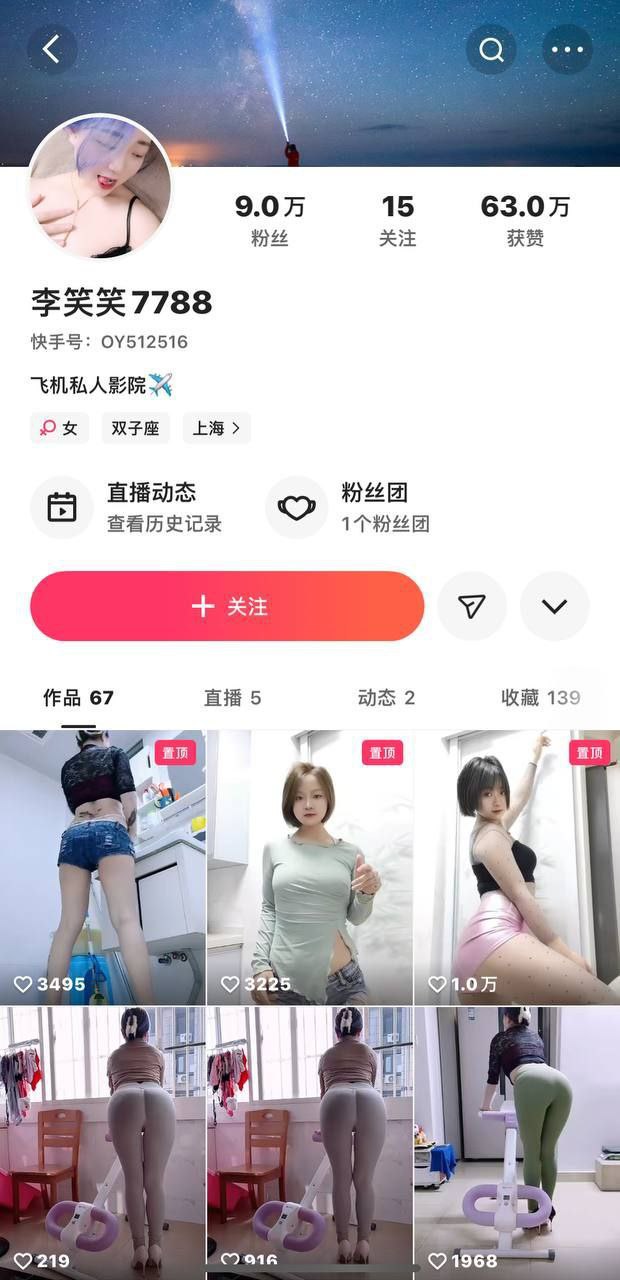Viewport: 620px width, 1280px height.
Task: Go back using the top-left arrow
Action: click(51, 49)
